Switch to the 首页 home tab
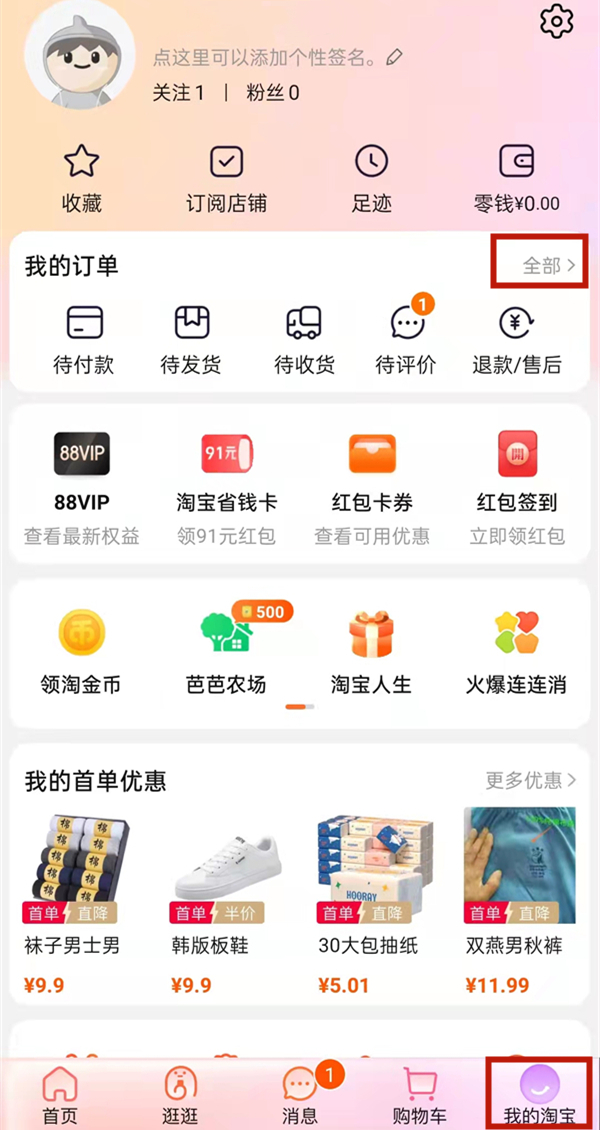The height and width of the screenshot is (1130, 600). [x=60, y=1095]
